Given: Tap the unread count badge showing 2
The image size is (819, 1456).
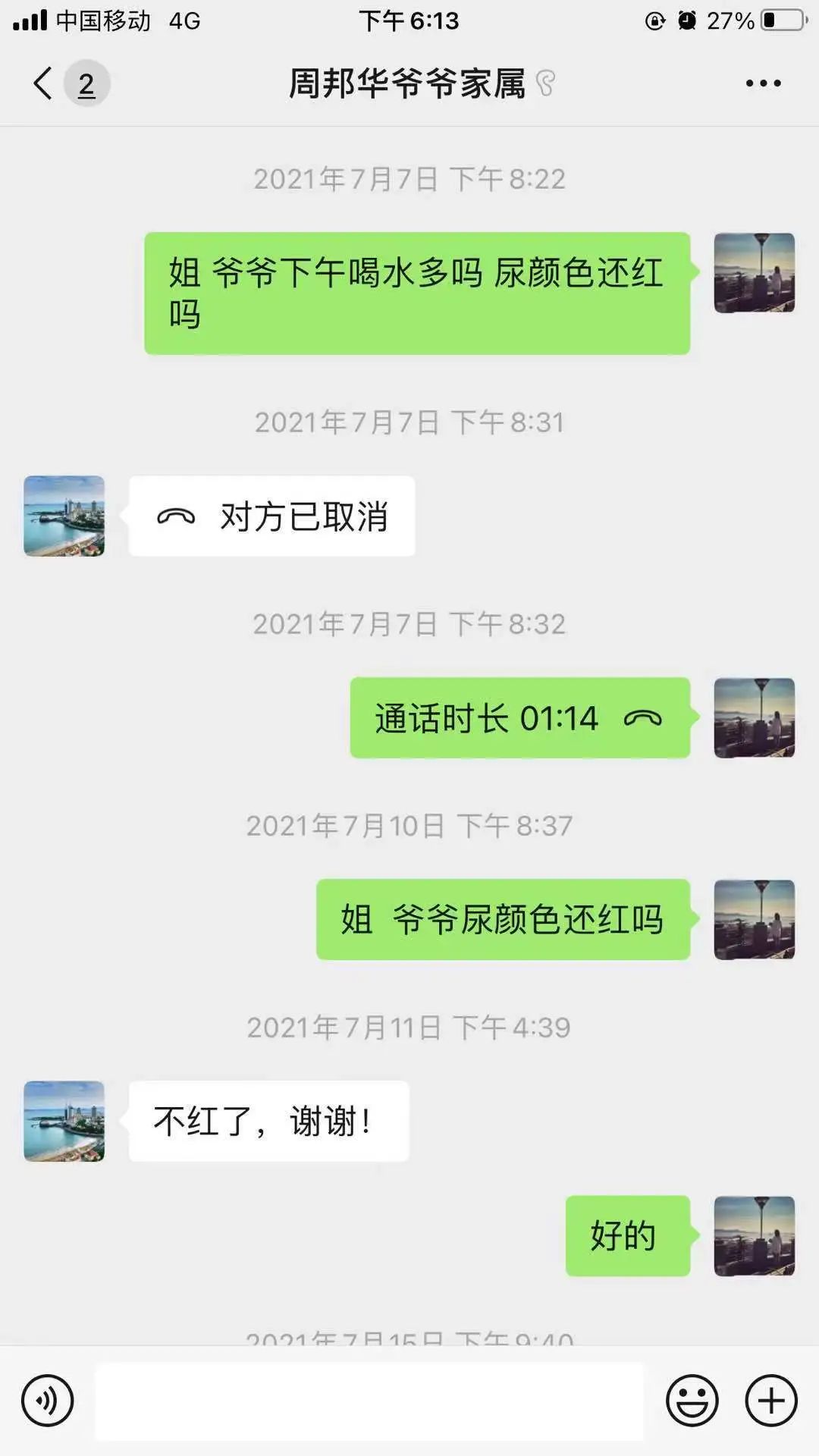Looking at the screenshot, I should [87, 84].
